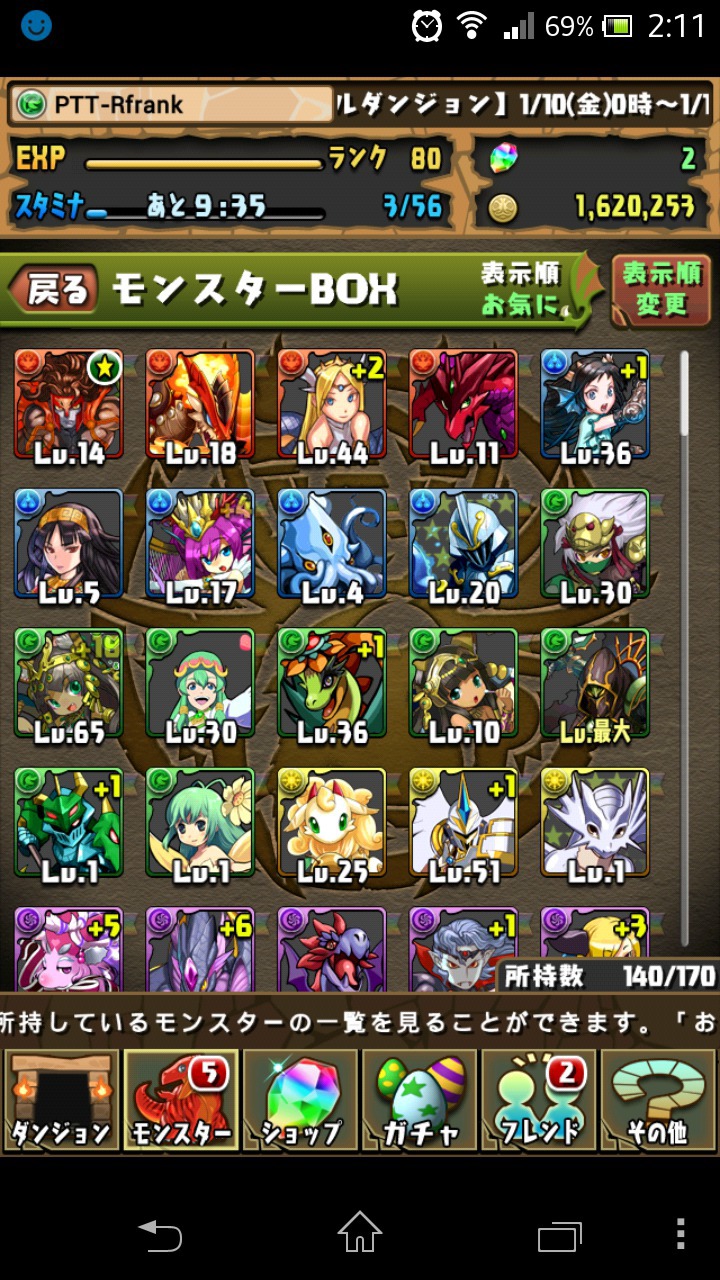Open the ダンジョン tab
This screenshot has width=720, height=1280.
[61, 1100]
